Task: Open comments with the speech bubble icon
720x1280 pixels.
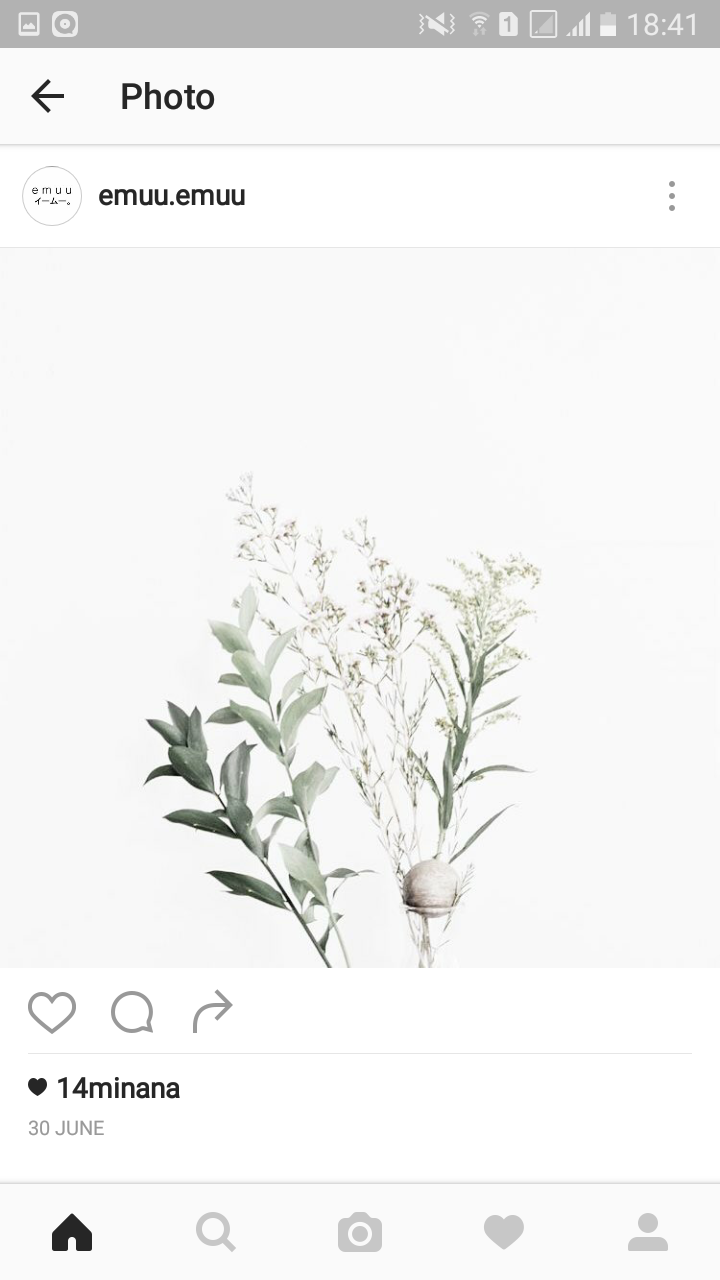Action: [x=132, y=1012]
